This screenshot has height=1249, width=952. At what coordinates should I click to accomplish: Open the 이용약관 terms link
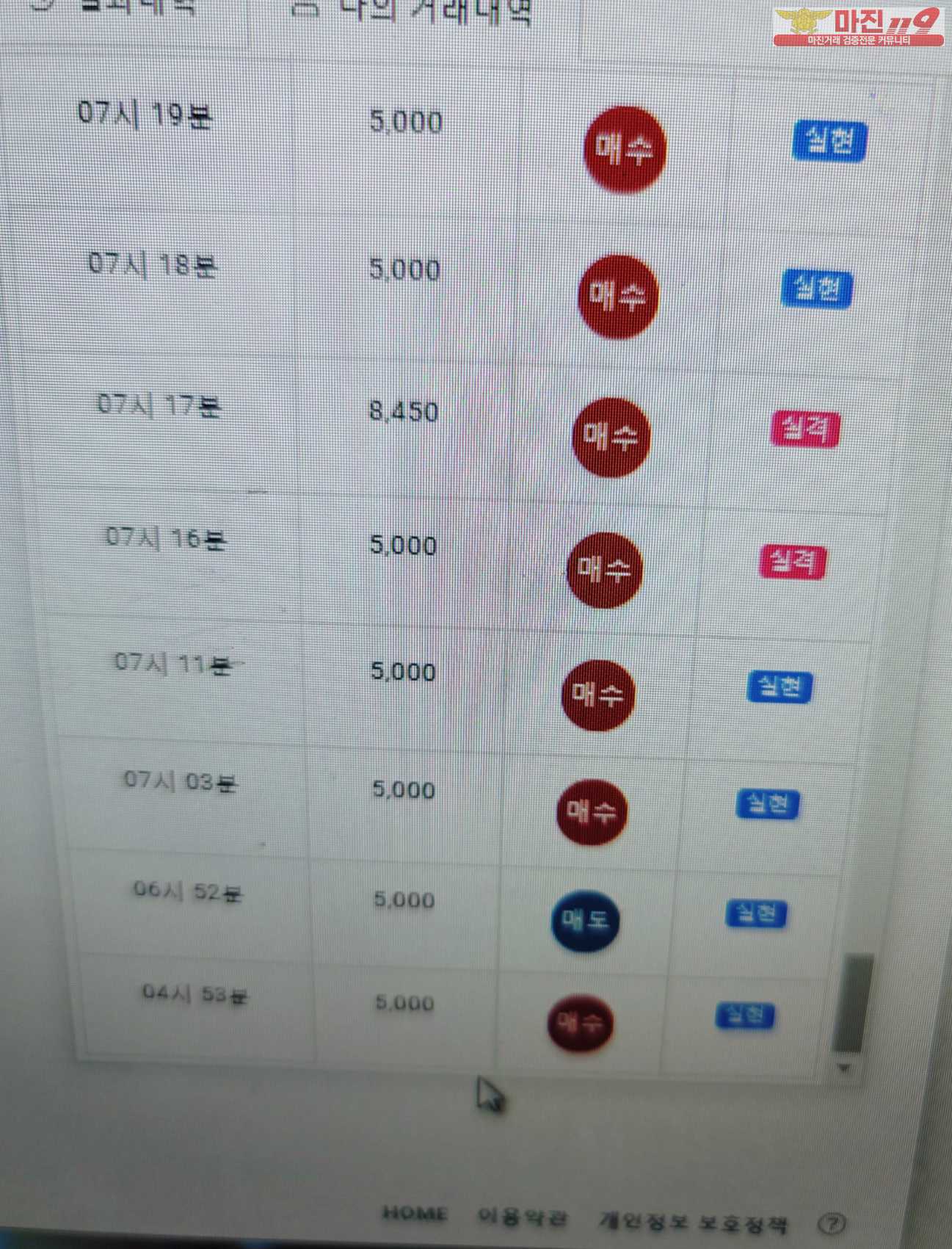click(523, 1216)
